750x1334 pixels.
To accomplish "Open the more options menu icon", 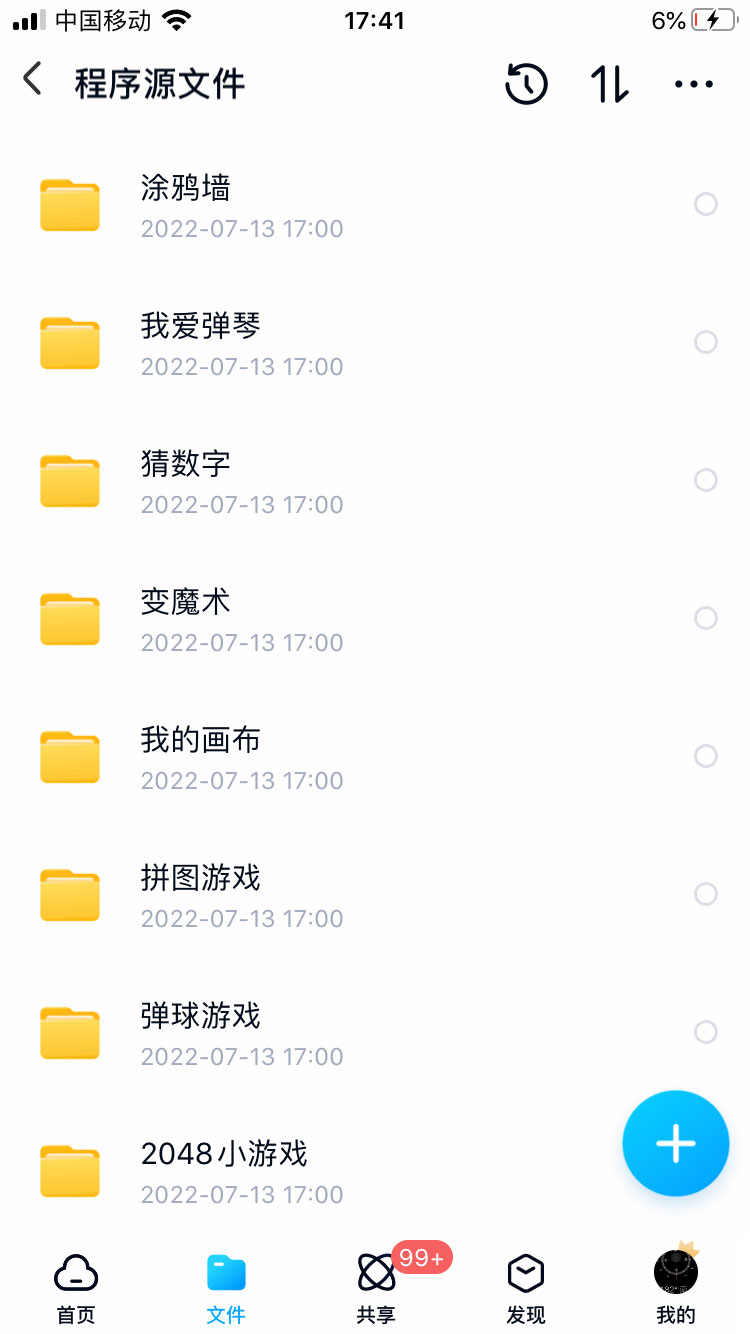I will pyautogui.click(x=693, y=84).
